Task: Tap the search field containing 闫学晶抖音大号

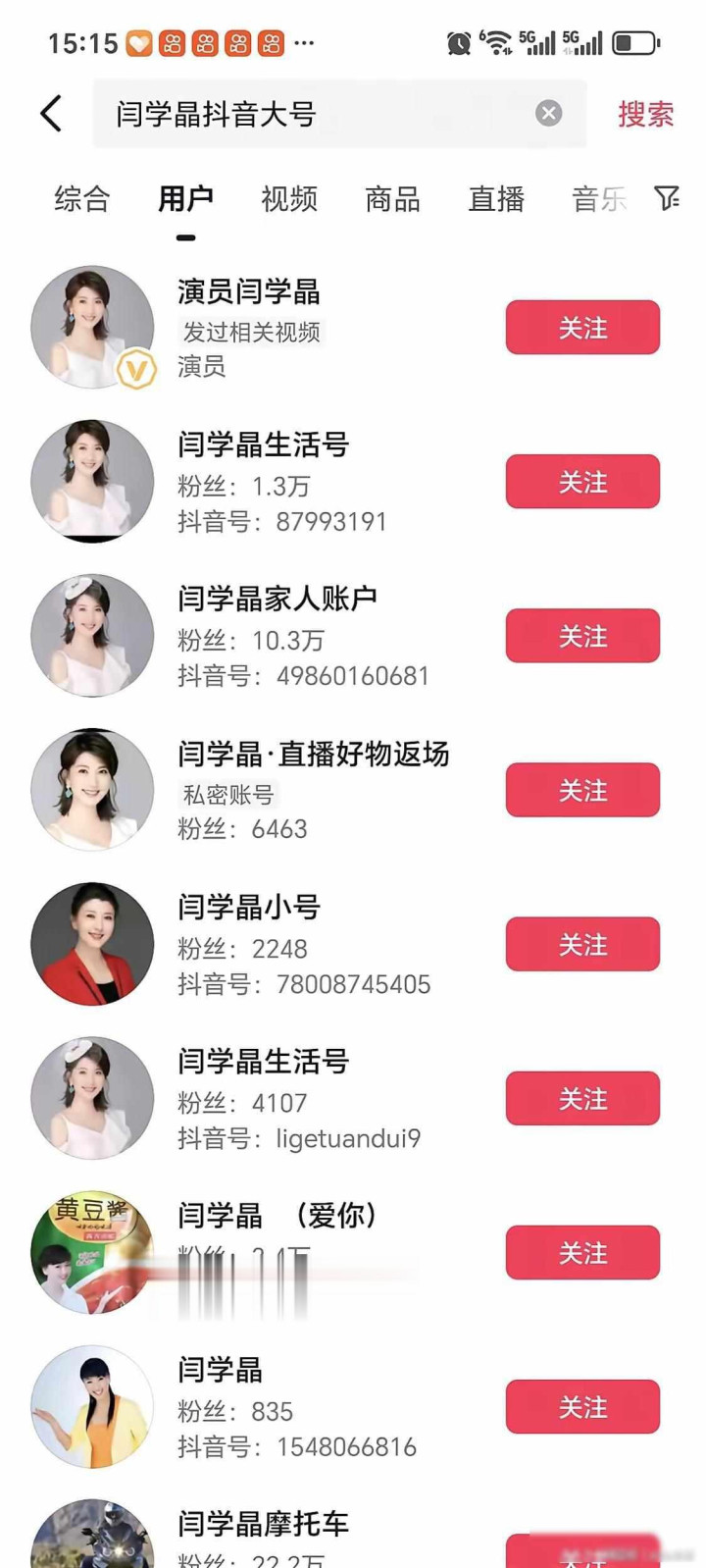Action: [314, 114]
